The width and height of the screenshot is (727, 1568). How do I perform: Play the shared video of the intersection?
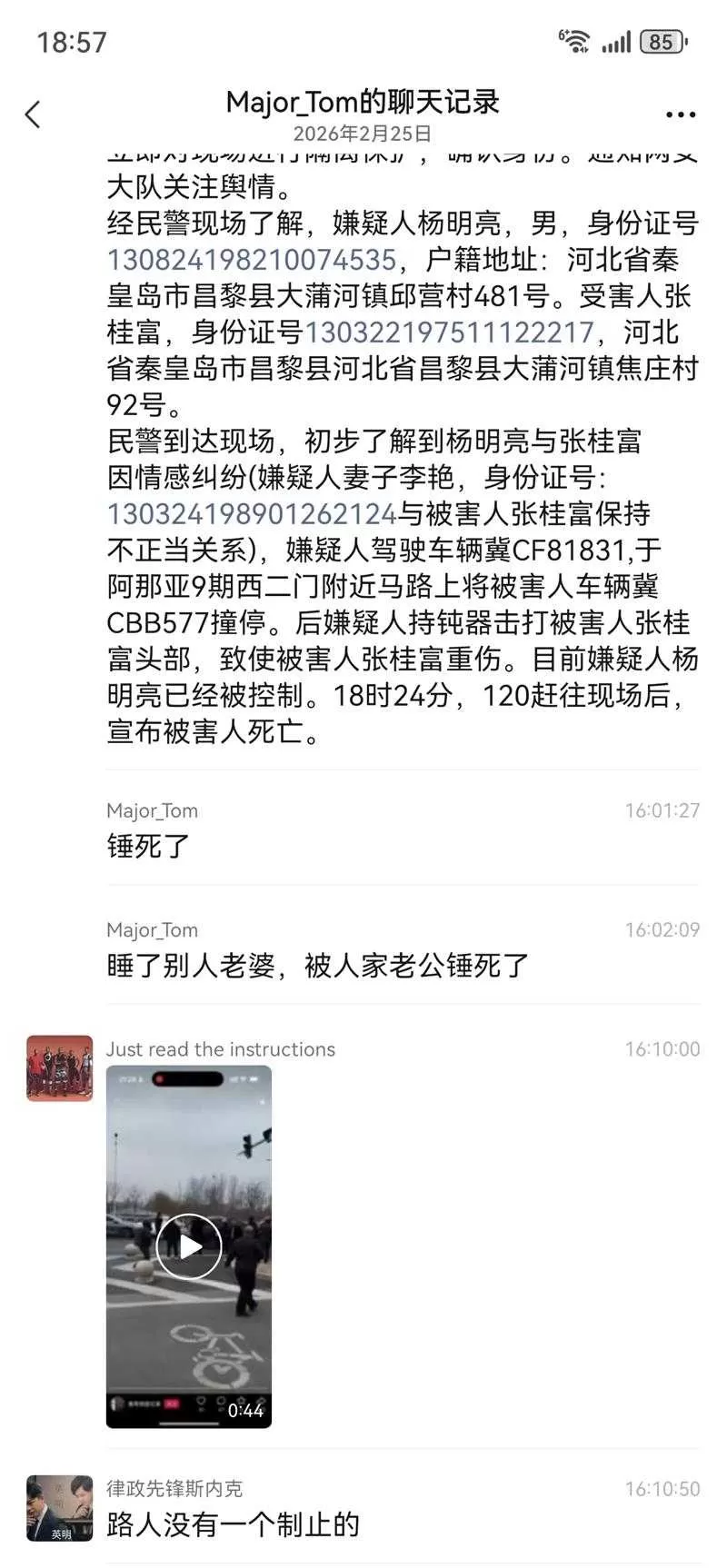pos(188,1246)
